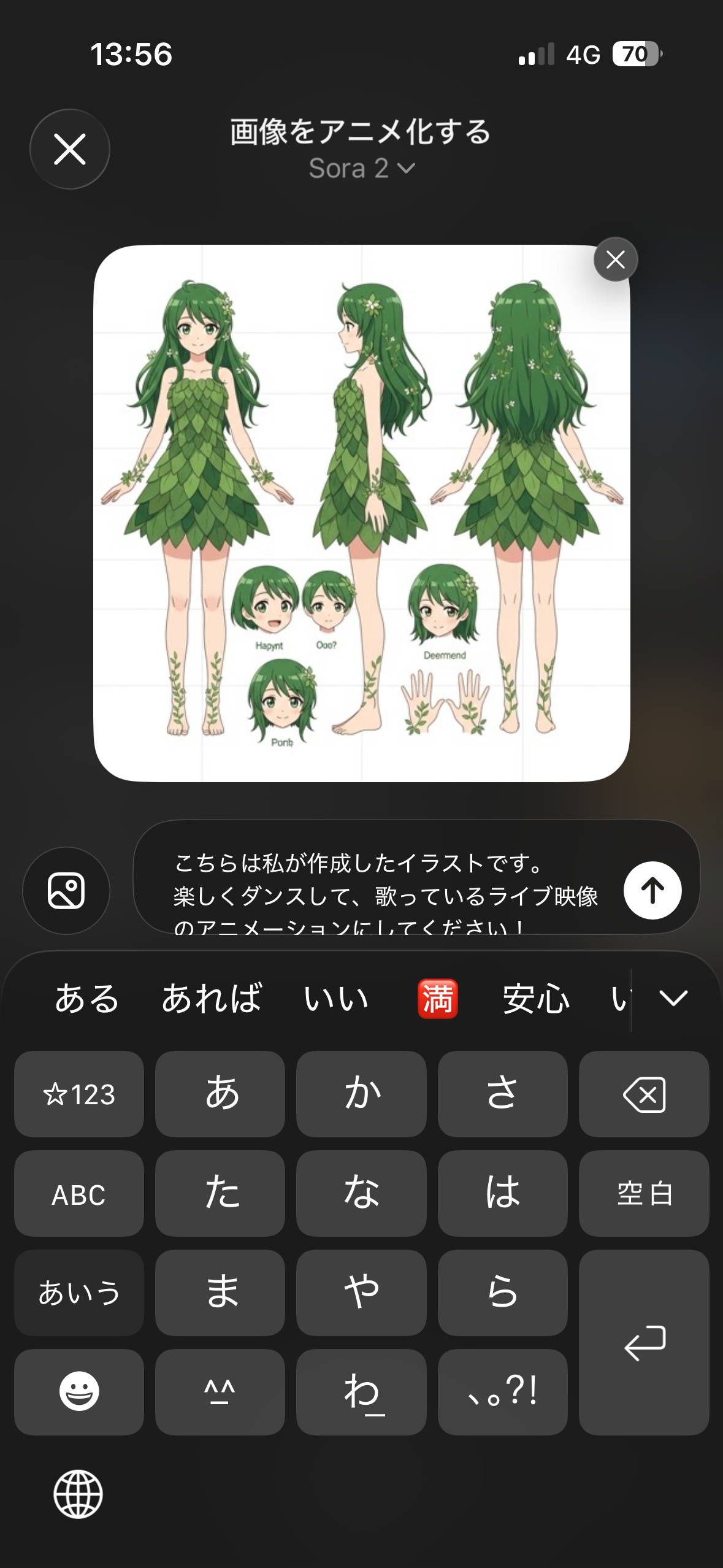Screen dimensions: 723x1568
Task: Choose the あれば suggestion
Action: [x=212, y=998]
